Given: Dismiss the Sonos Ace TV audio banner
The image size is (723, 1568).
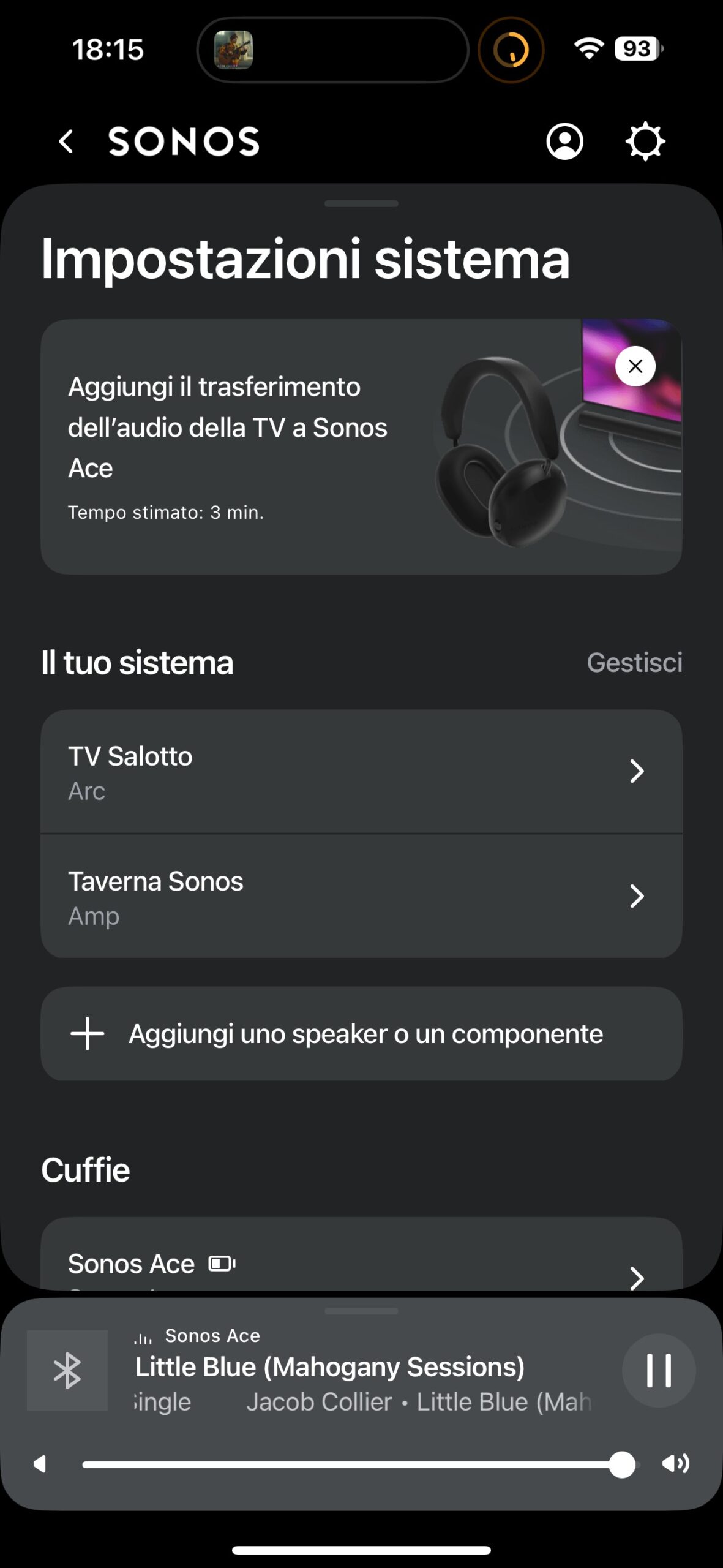Looking at the screenshot, I should tap(635, 366).
